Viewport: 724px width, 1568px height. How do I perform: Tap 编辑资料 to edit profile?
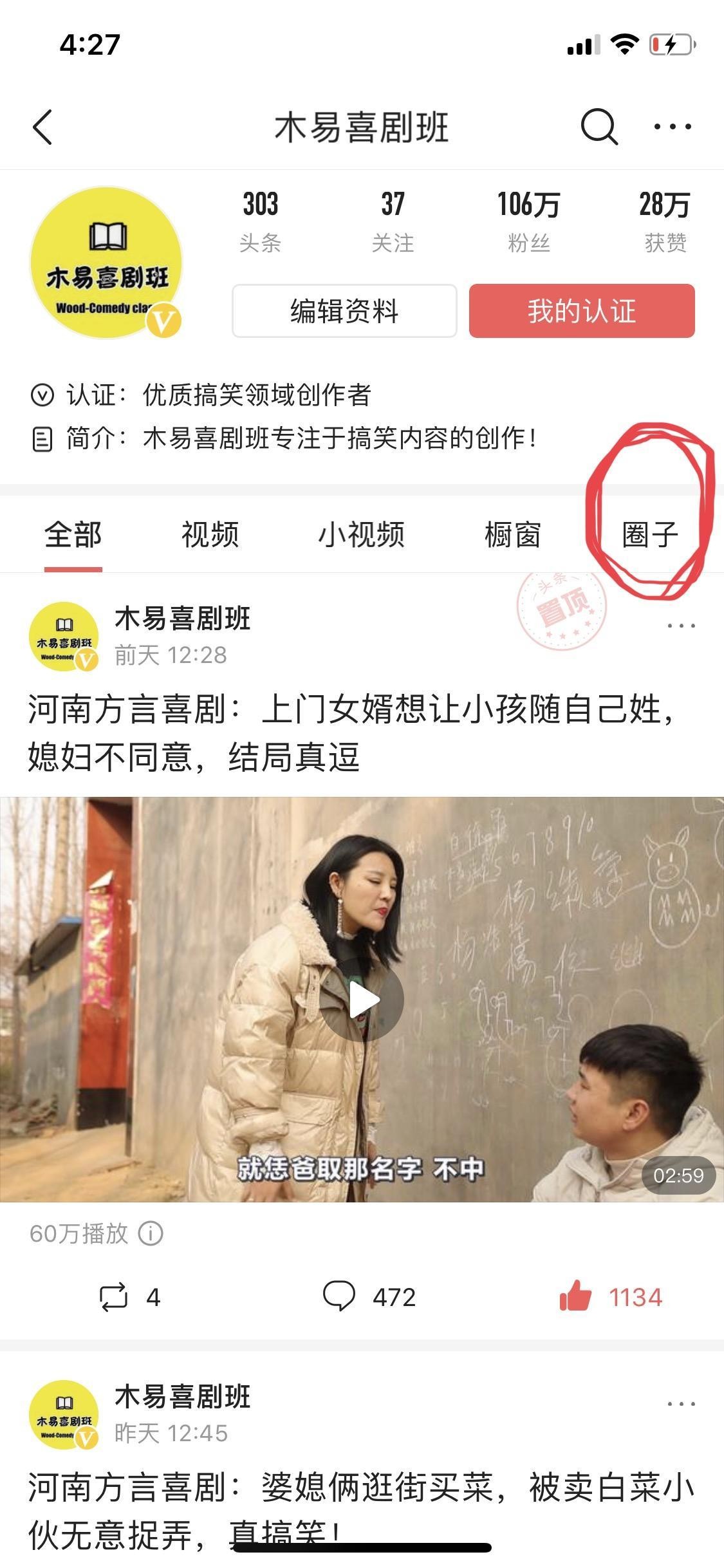[x=344, y=311]
